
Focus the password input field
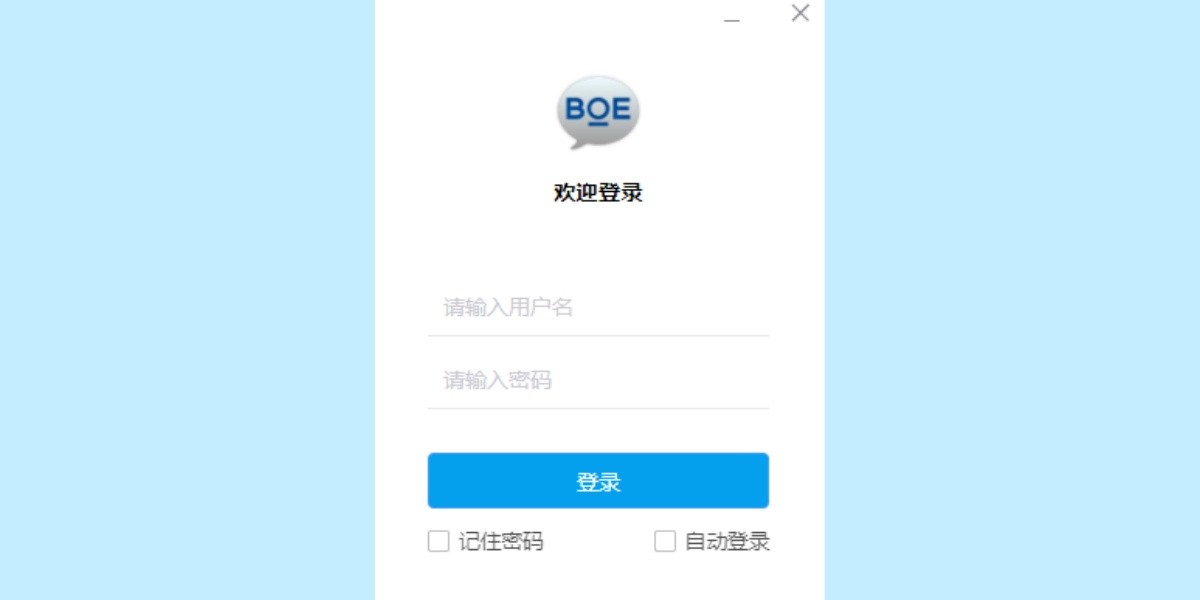[x=598, y=380]
